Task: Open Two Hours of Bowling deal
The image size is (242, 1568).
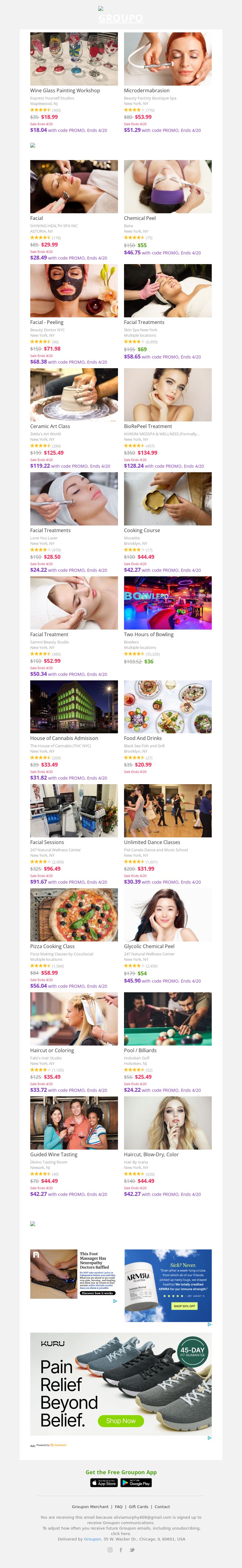Action: pyautogui.click(x=168, y=603)
